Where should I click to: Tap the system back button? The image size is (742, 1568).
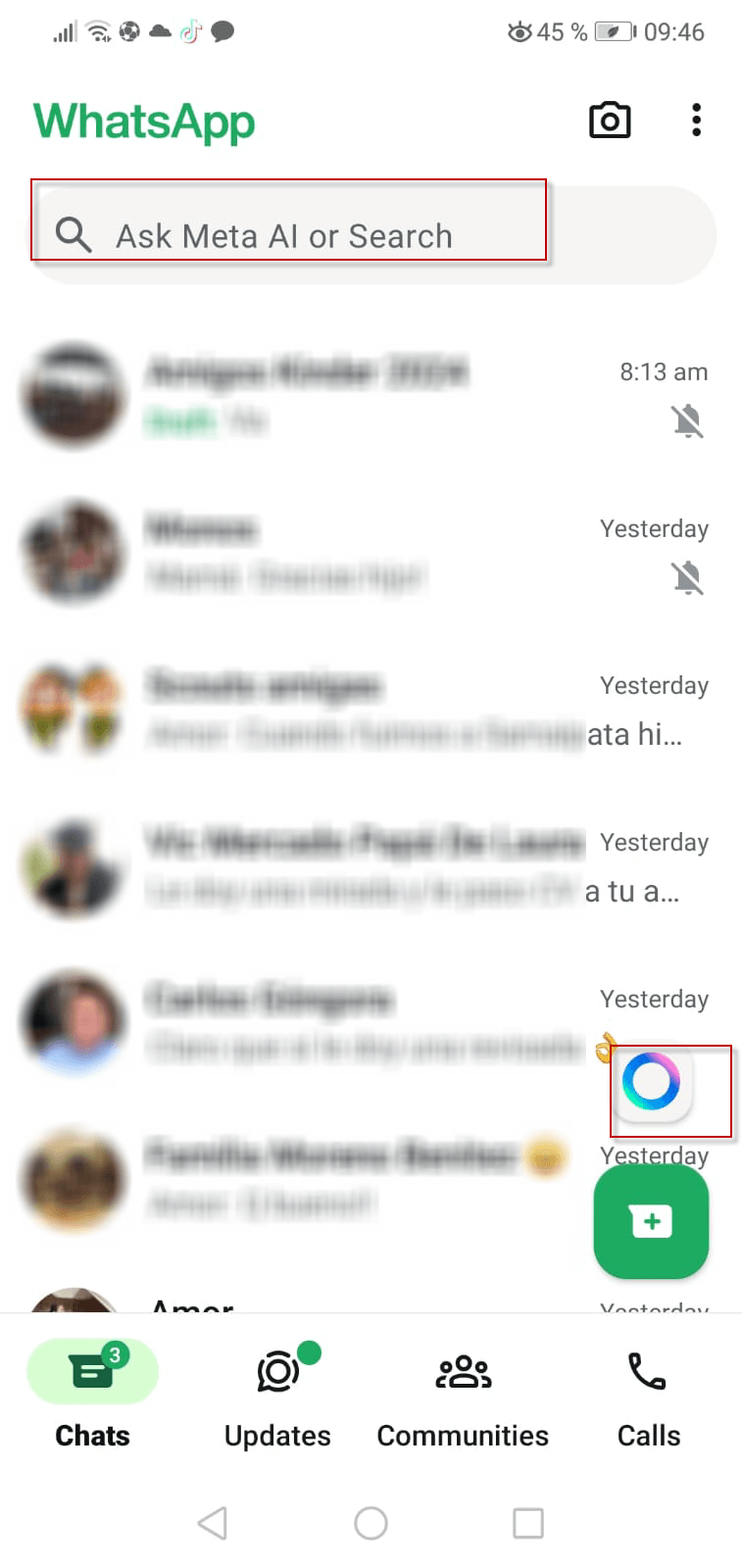pos(213,1523)
